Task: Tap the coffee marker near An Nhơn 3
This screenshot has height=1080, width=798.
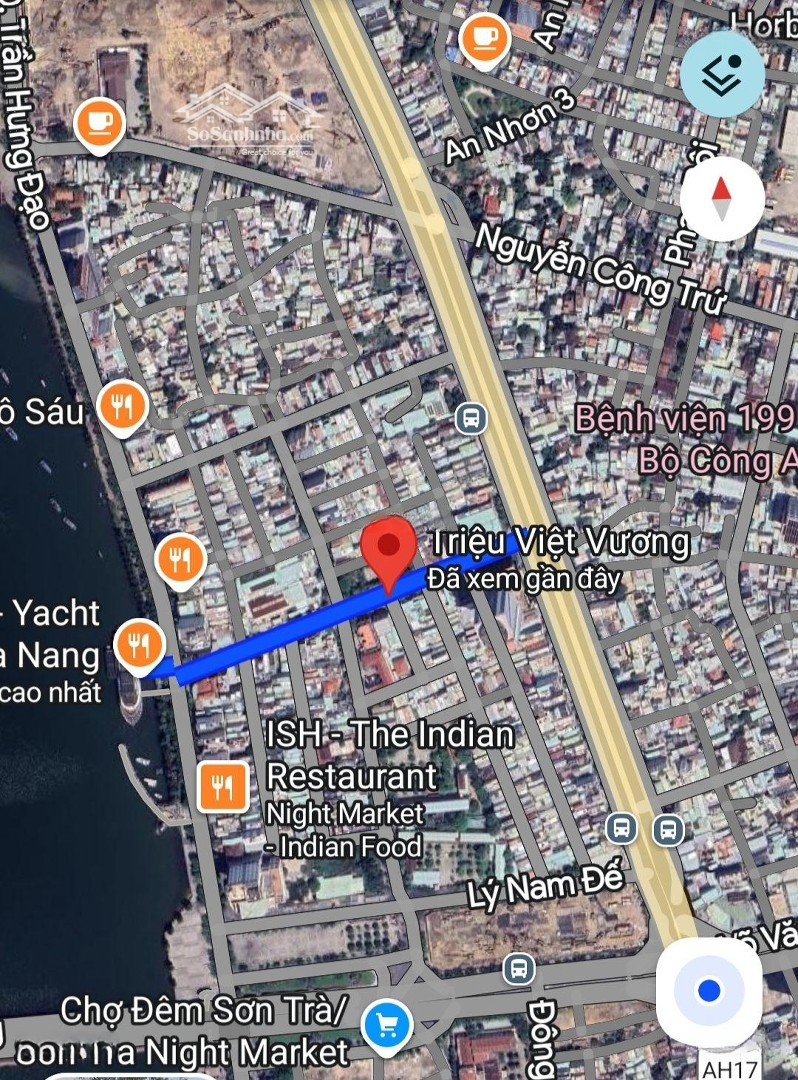Action: click(x=485, y=38)
